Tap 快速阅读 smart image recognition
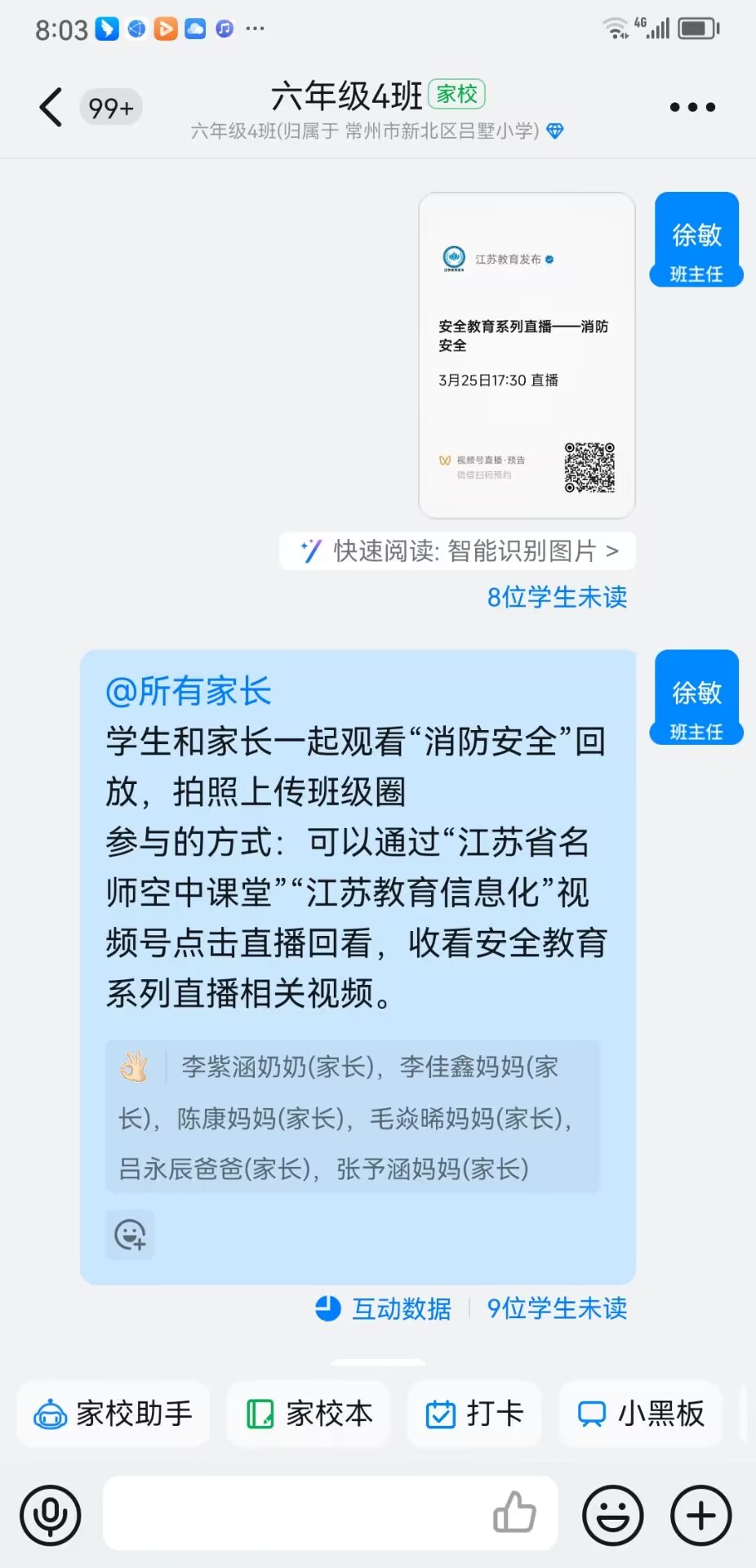 point(458,551)
